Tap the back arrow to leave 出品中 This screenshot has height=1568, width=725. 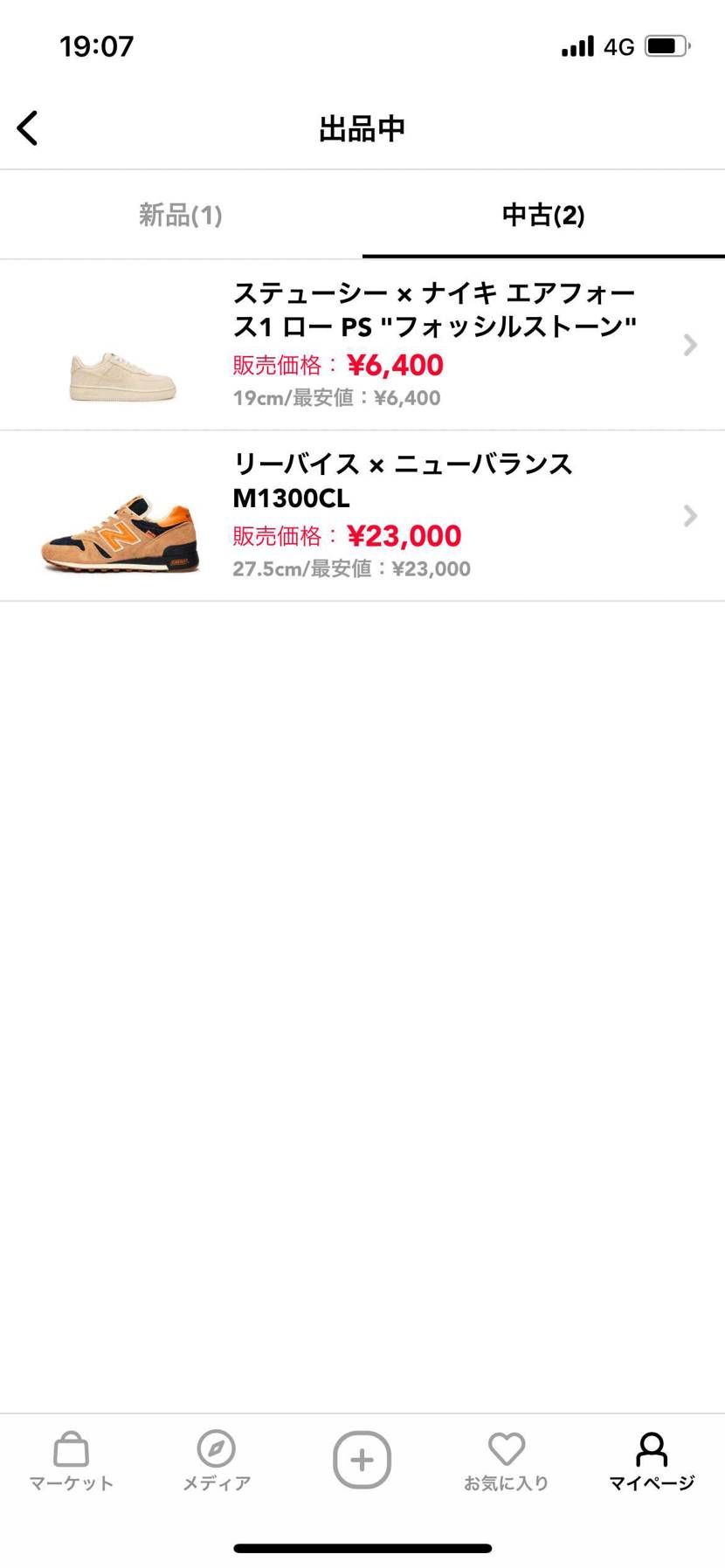(x=27, y=127)
